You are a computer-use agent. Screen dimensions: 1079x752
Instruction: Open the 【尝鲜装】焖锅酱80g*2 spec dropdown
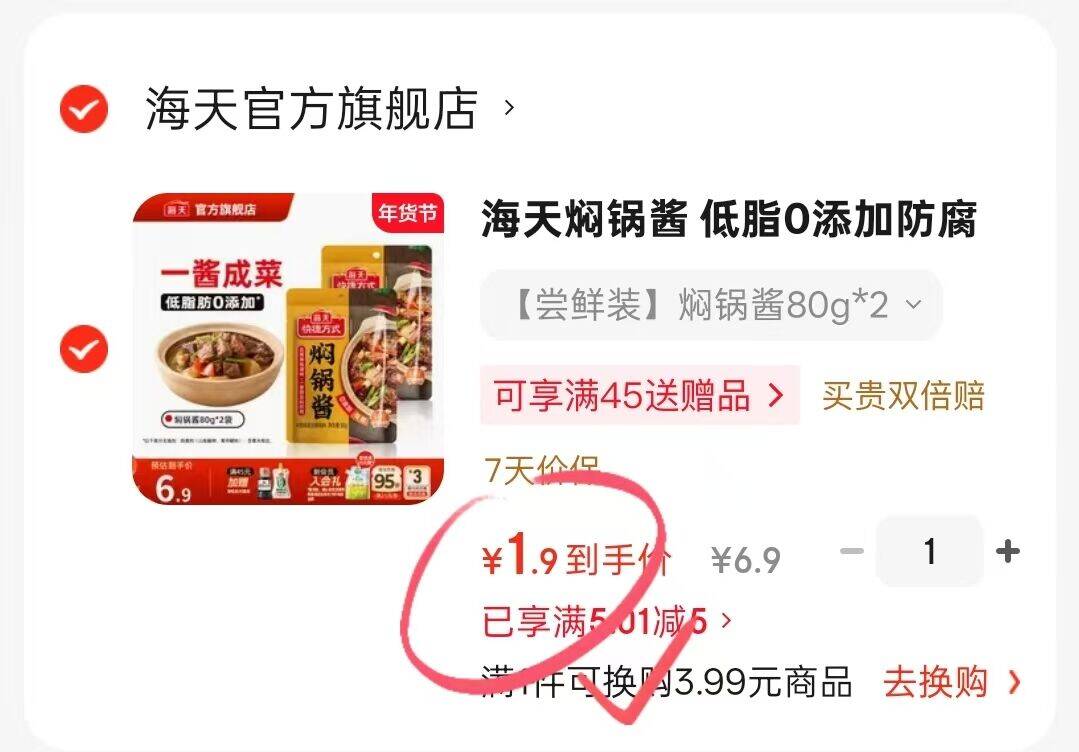point(711,305)
